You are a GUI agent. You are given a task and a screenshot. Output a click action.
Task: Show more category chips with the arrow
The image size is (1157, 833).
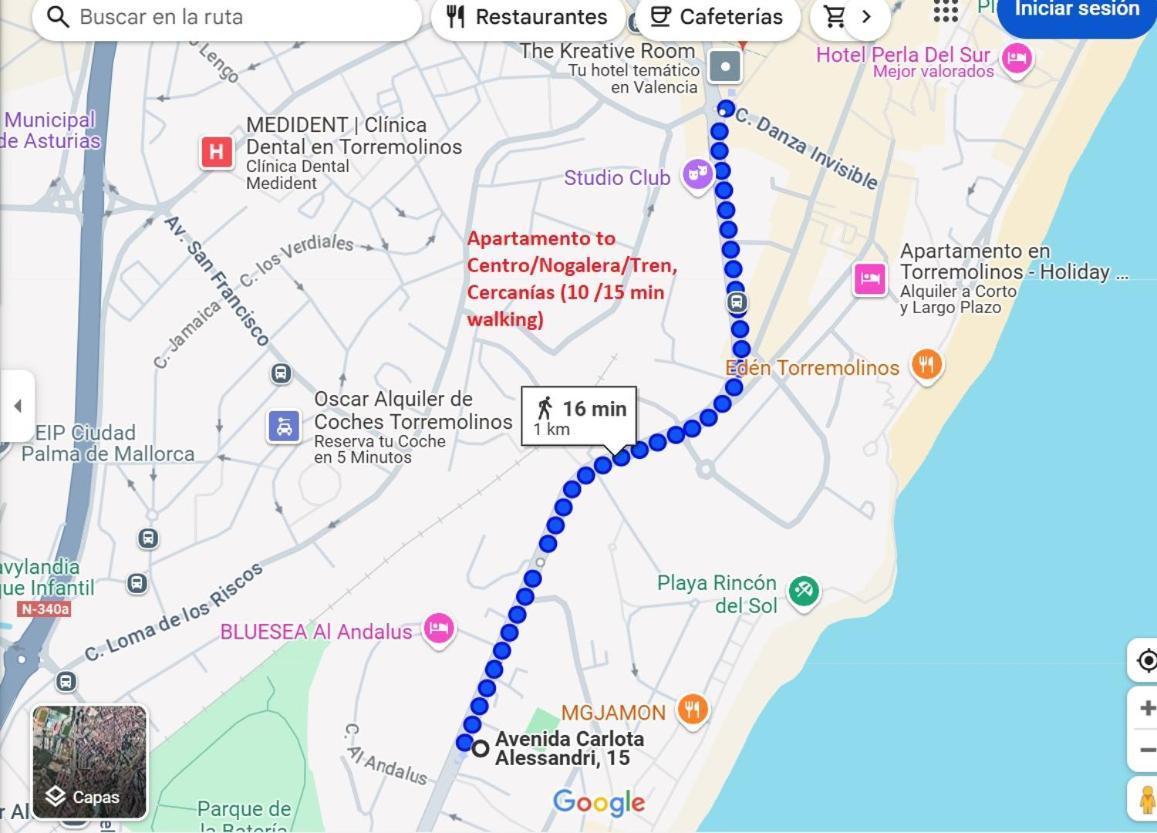[866, 17]
